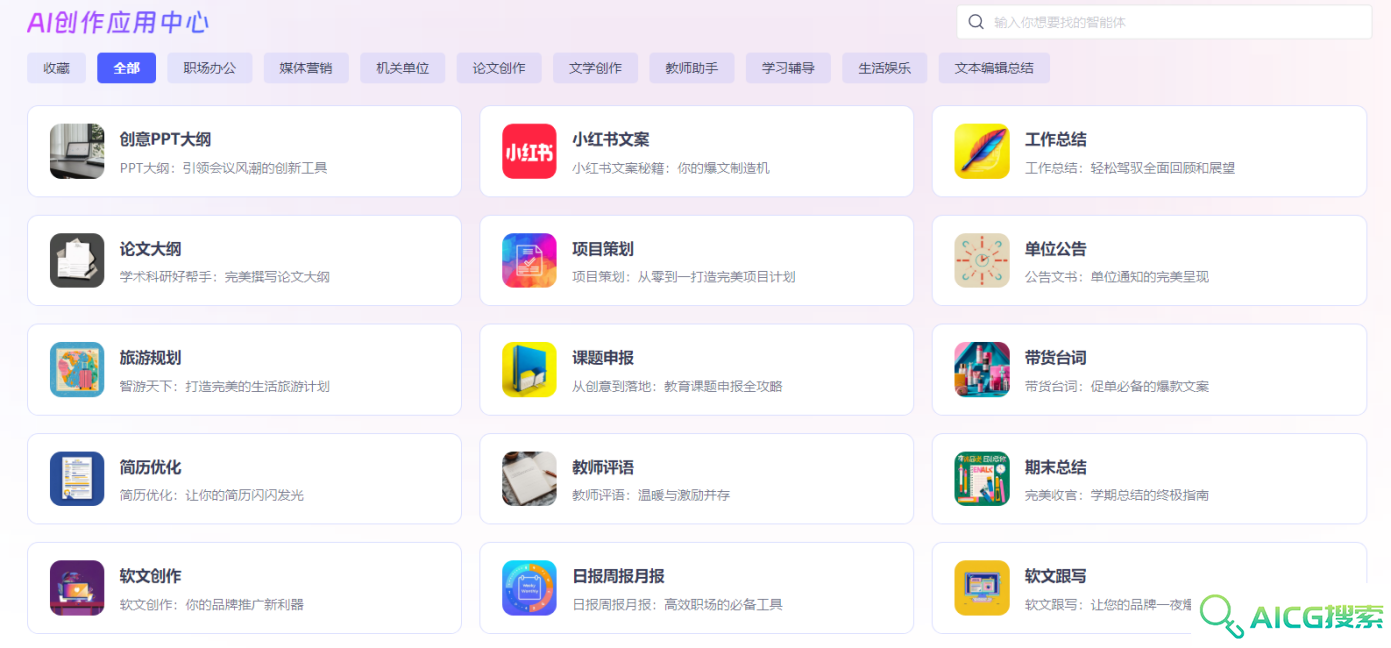
Task: Switch to 生活娱乐 category
Action: coord(884,68)
